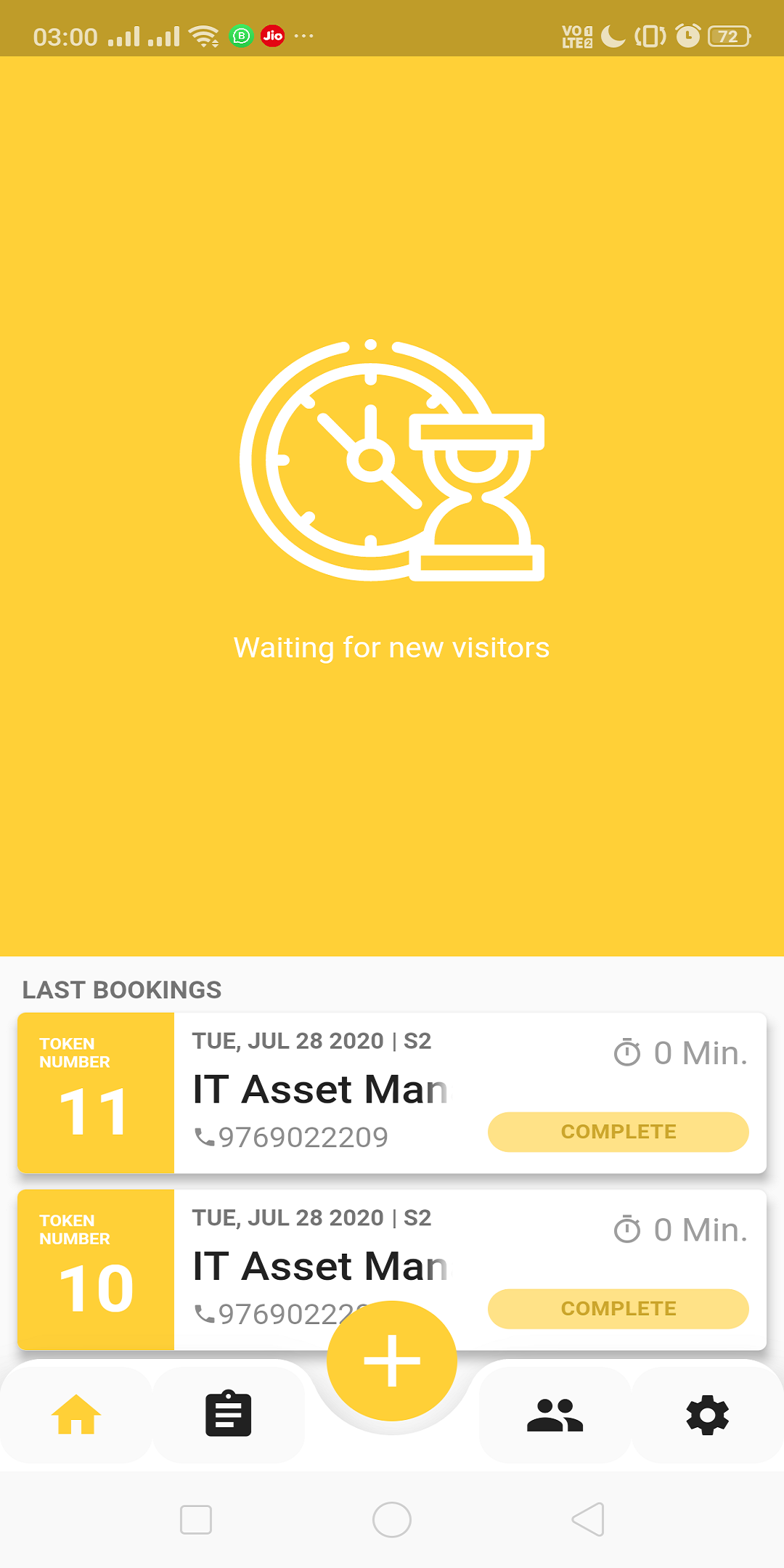Mark token 10 booking as complete
This screenshot has width=784, height=1568.
coord(618,1309)
